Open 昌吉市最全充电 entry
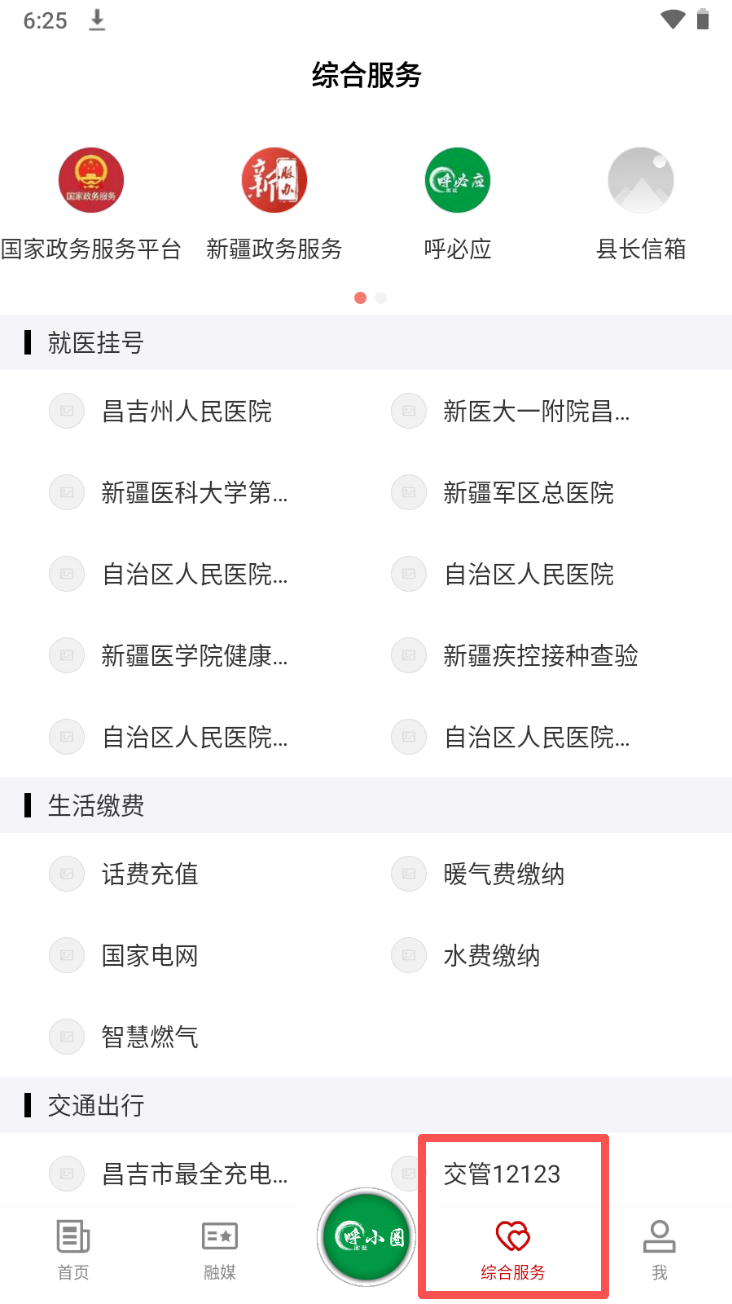The image size is (732, 1304). (x=195, y=1174)
